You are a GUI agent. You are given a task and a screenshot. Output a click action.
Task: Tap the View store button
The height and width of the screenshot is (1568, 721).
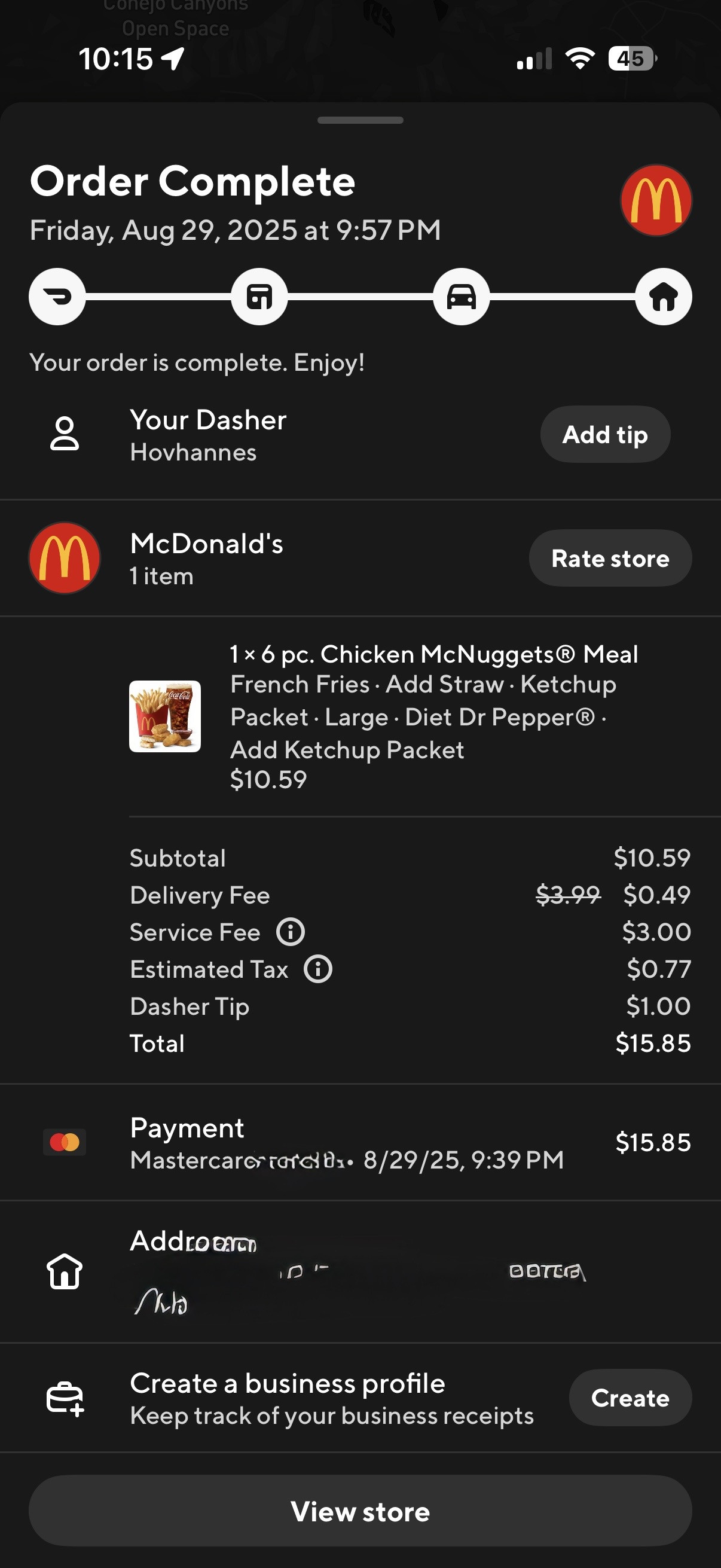(x=360, y=1511)
